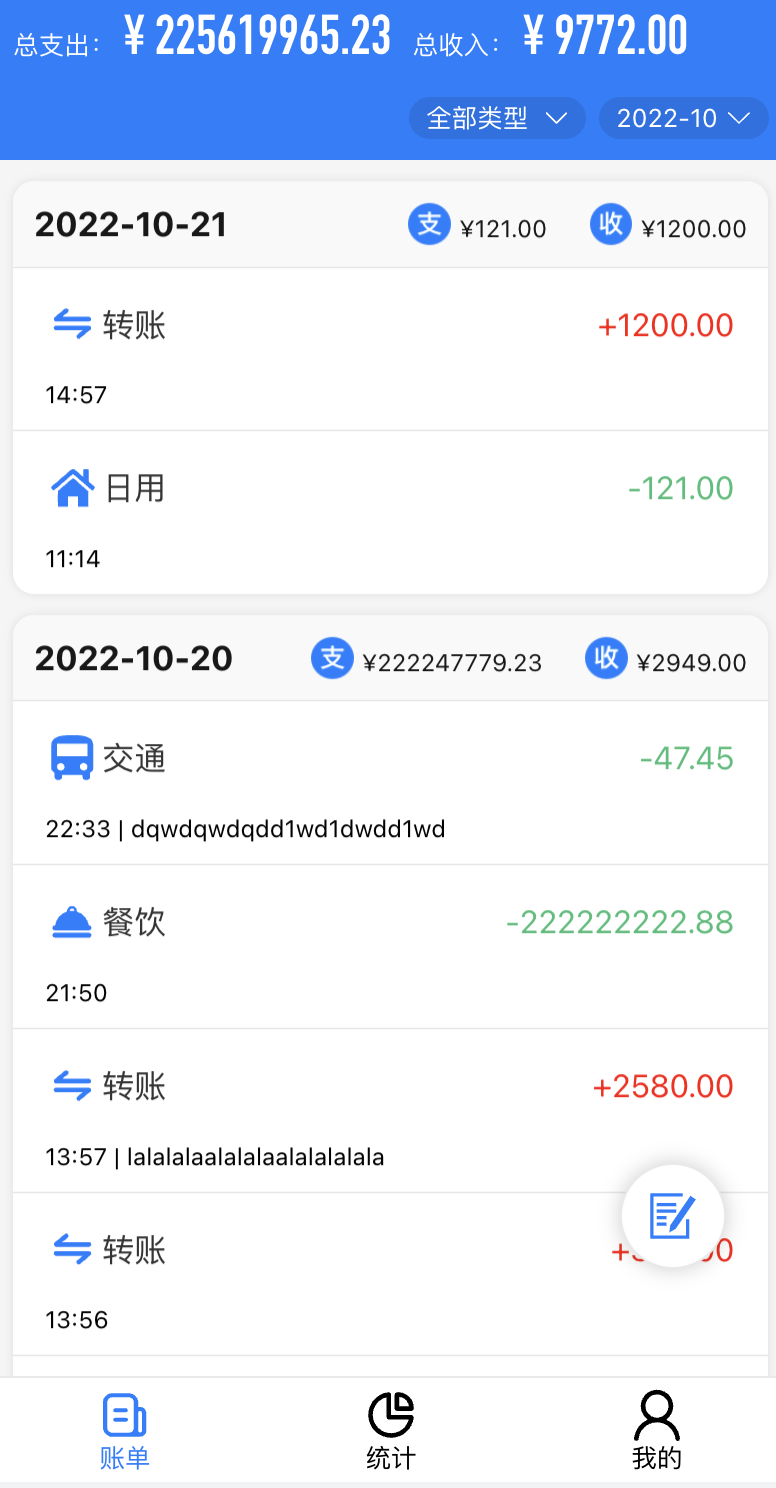The width and height of the screenshot is (776, 1488).
Task: Open the 转账 entry at 13:56
Action: point(330,1274)
